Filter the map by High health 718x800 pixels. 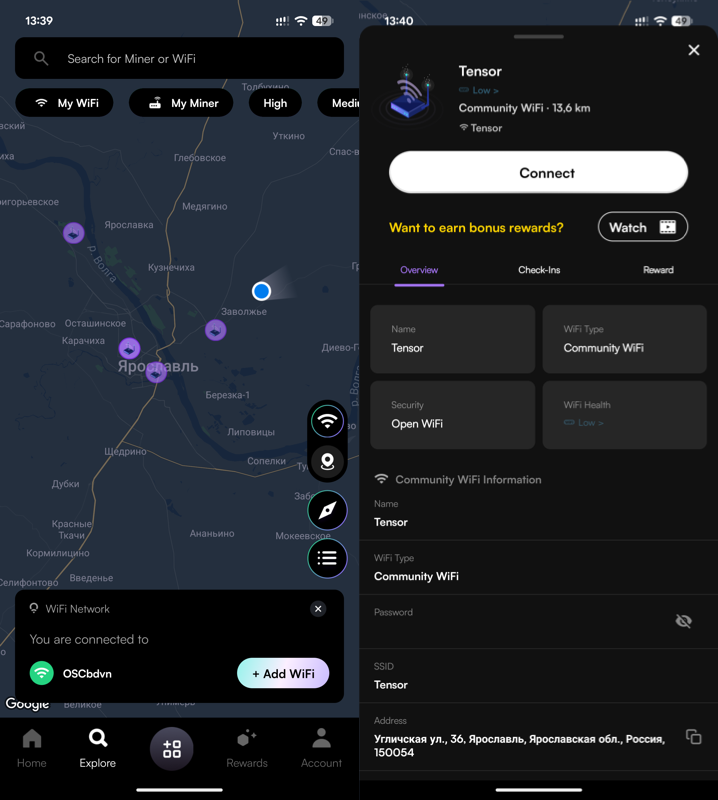coord(275,103)
